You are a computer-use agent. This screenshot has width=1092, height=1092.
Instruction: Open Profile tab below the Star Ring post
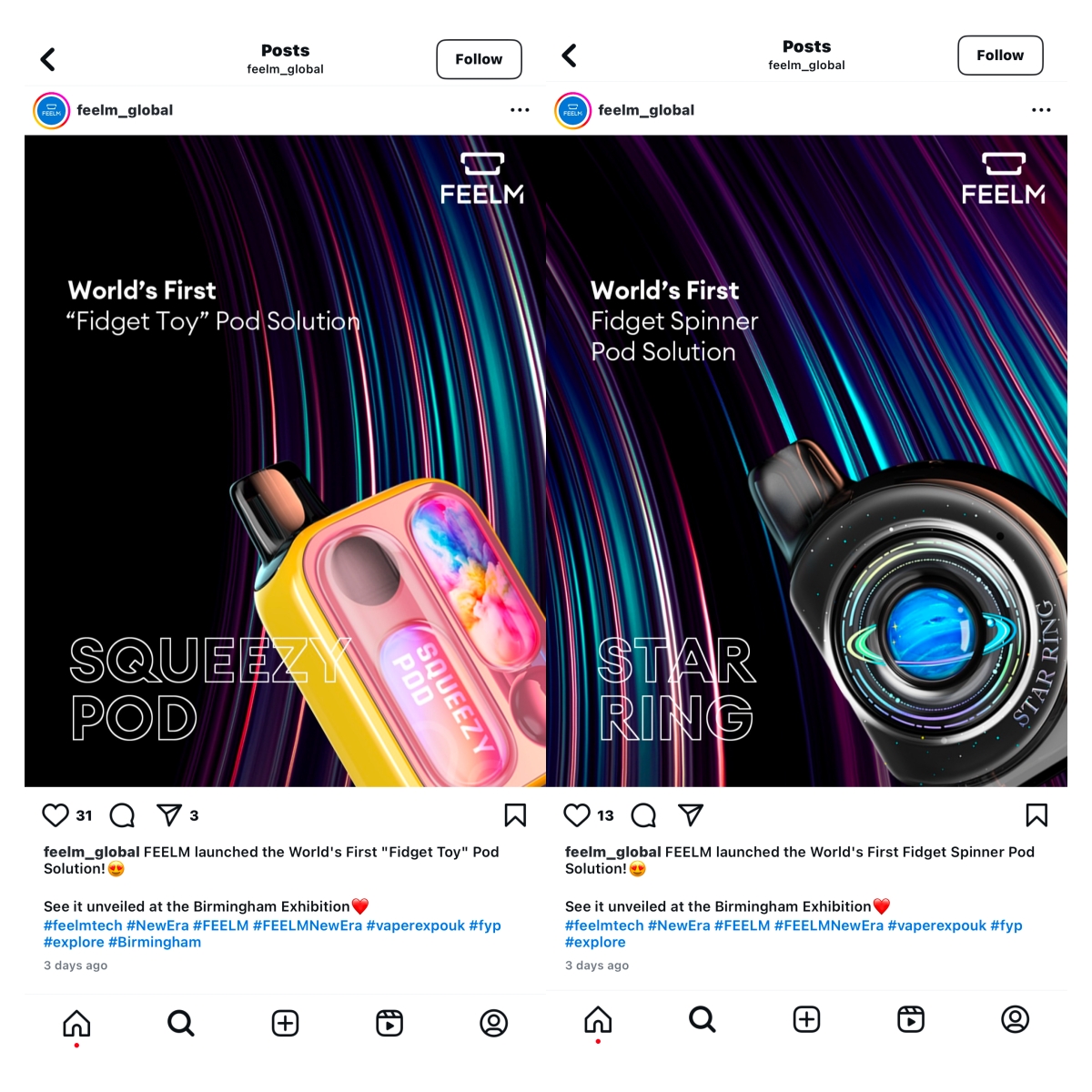pos(1015,1019)
